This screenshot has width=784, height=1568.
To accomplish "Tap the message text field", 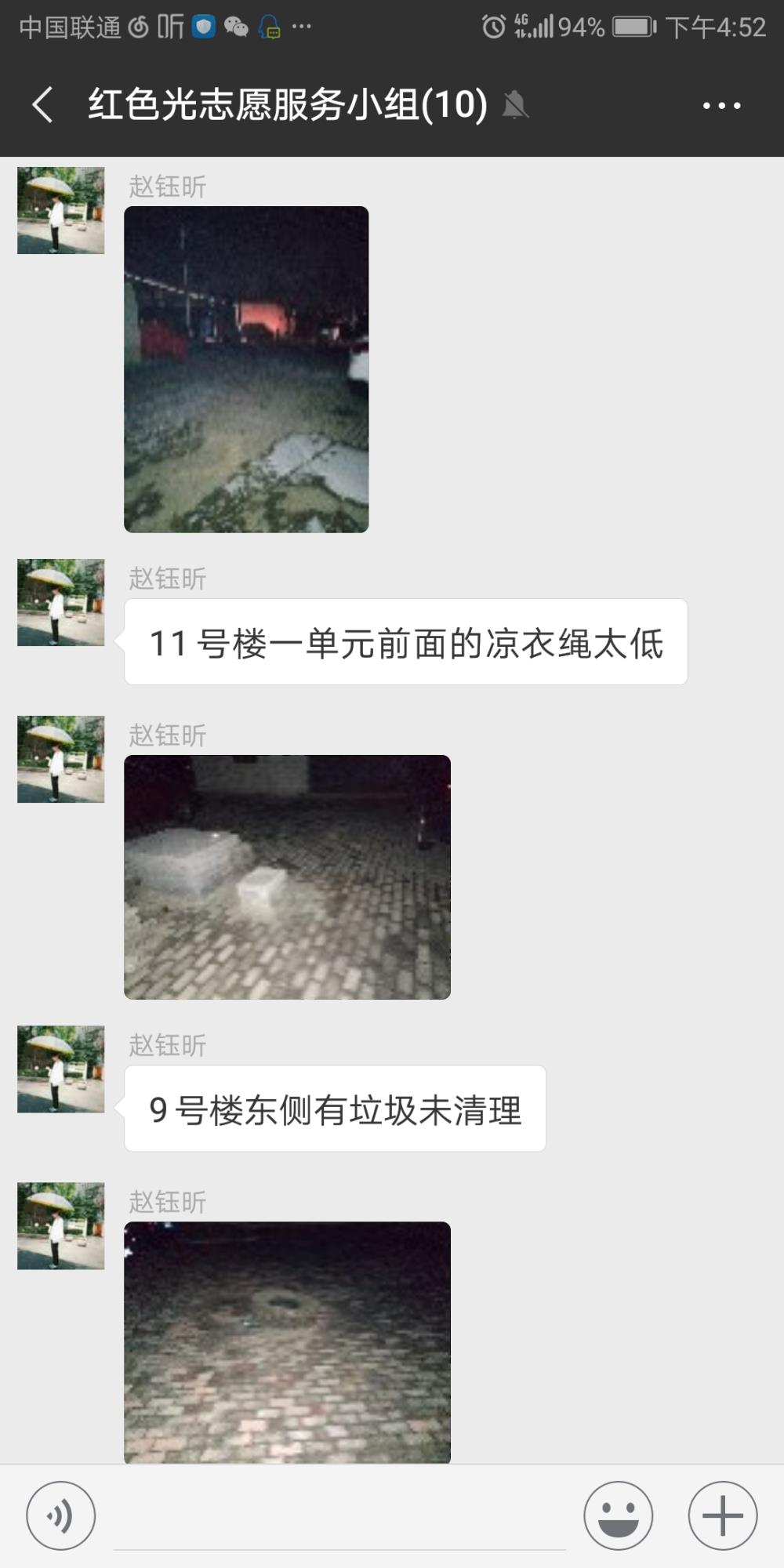I will pos(339,1517).
